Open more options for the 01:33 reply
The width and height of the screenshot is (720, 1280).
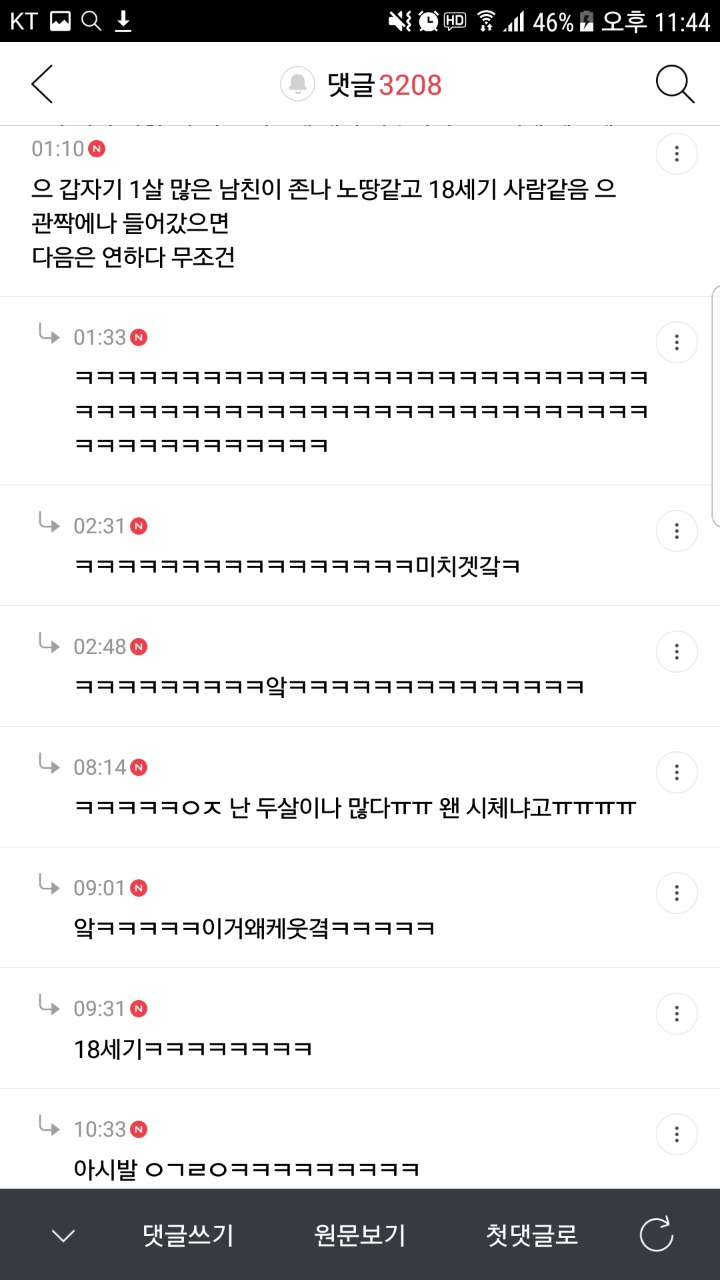(x=677, y=343)
